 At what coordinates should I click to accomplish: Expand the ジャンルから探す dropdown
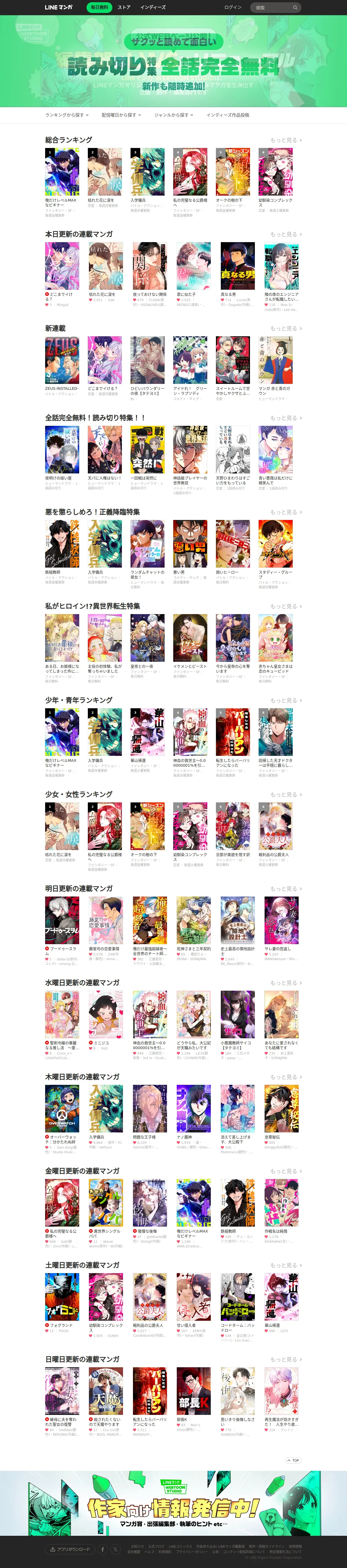174,114
